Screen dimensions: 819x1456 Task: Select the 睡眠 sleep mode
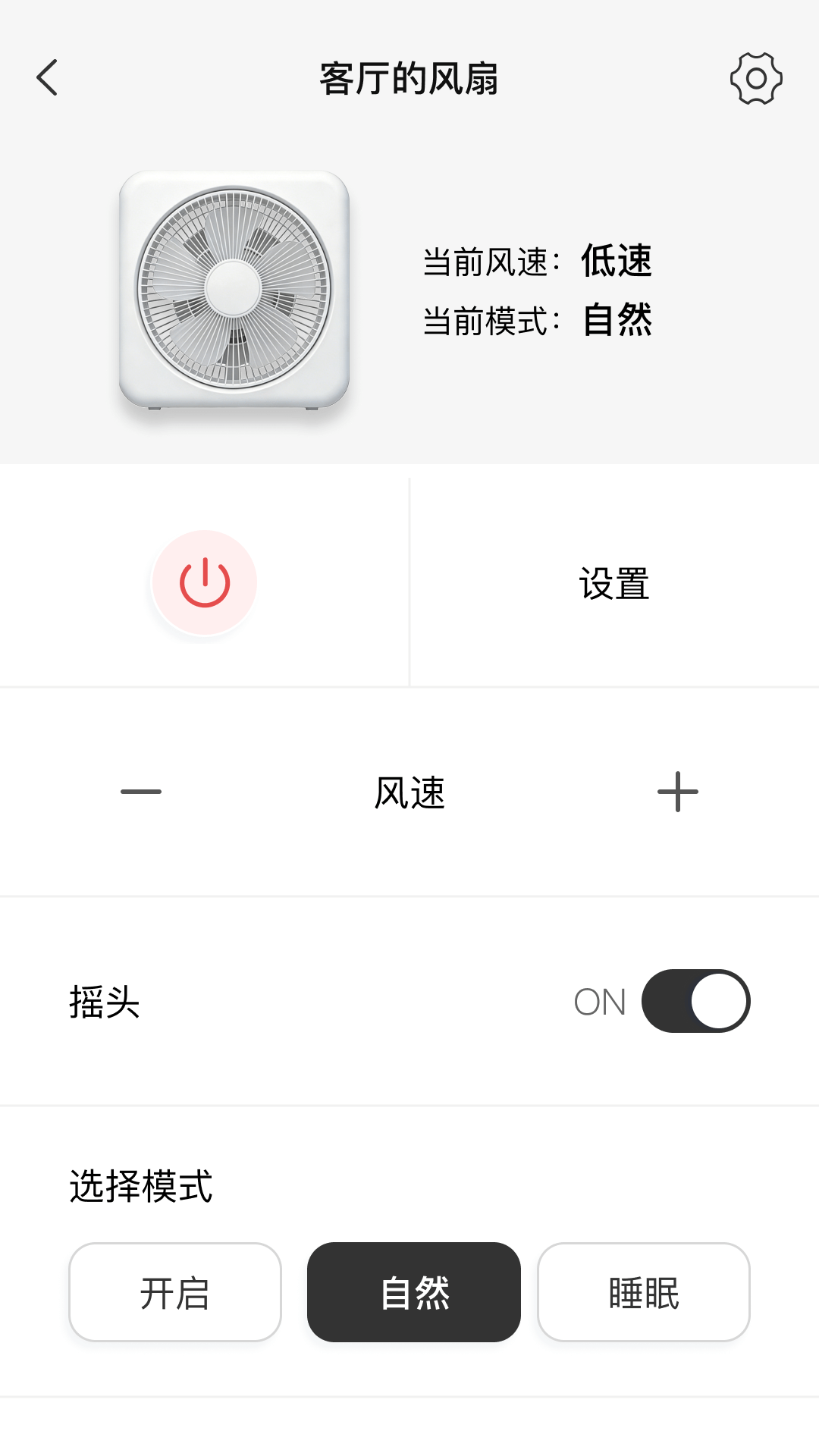642,1291
